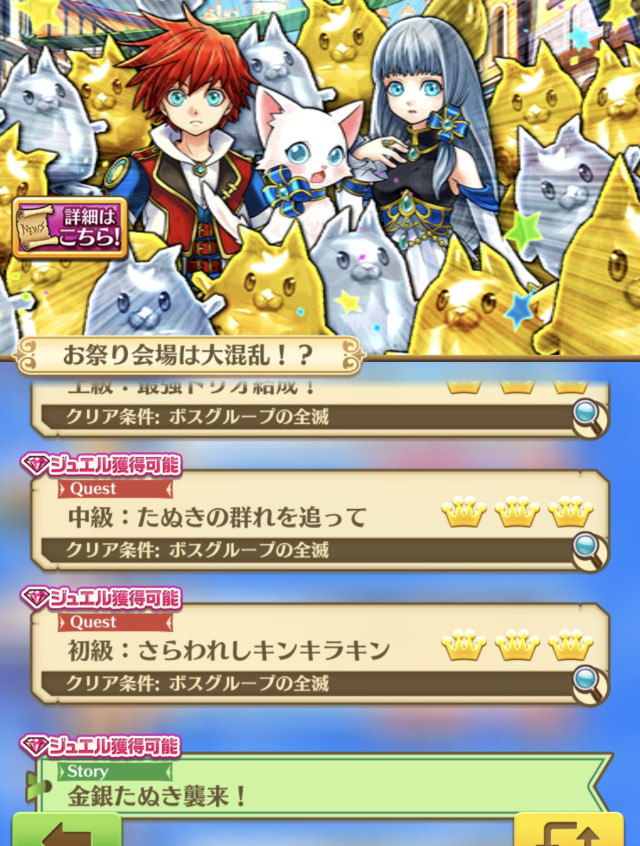Tap magnifier on 上級 quest row
This screenshot has width=640, height=846.
588,415
